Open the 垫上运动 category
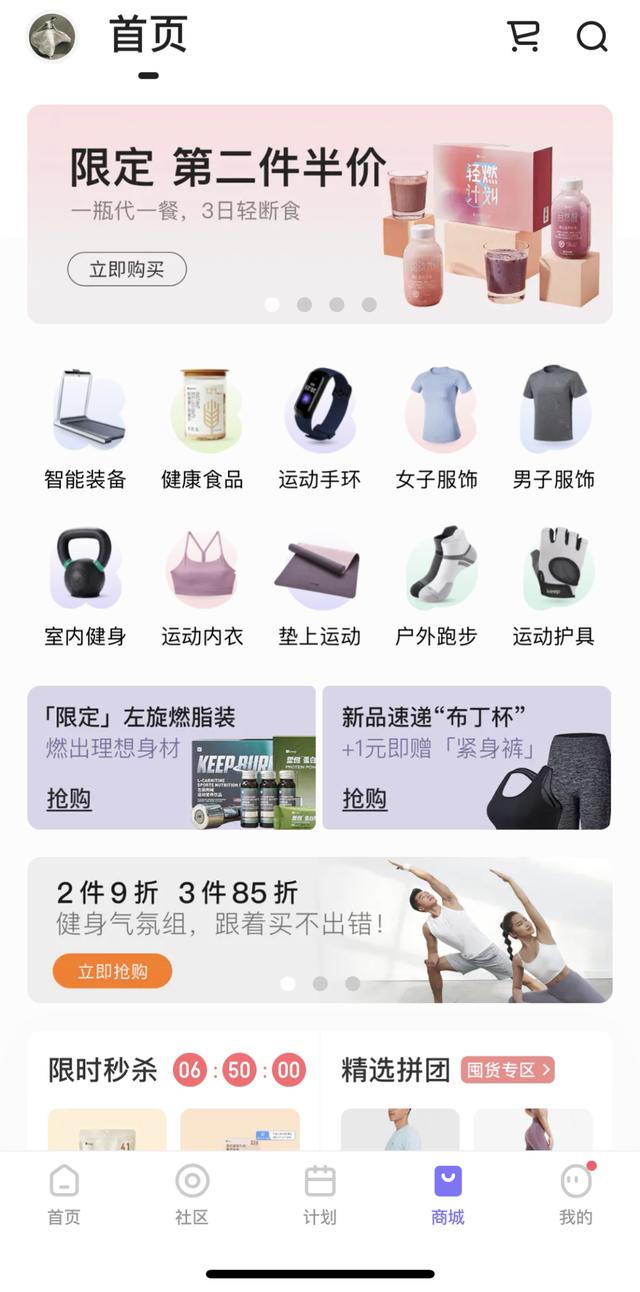Image resolution: width=640 pixels, height=1292 pixels. click(x=319, y=585)
